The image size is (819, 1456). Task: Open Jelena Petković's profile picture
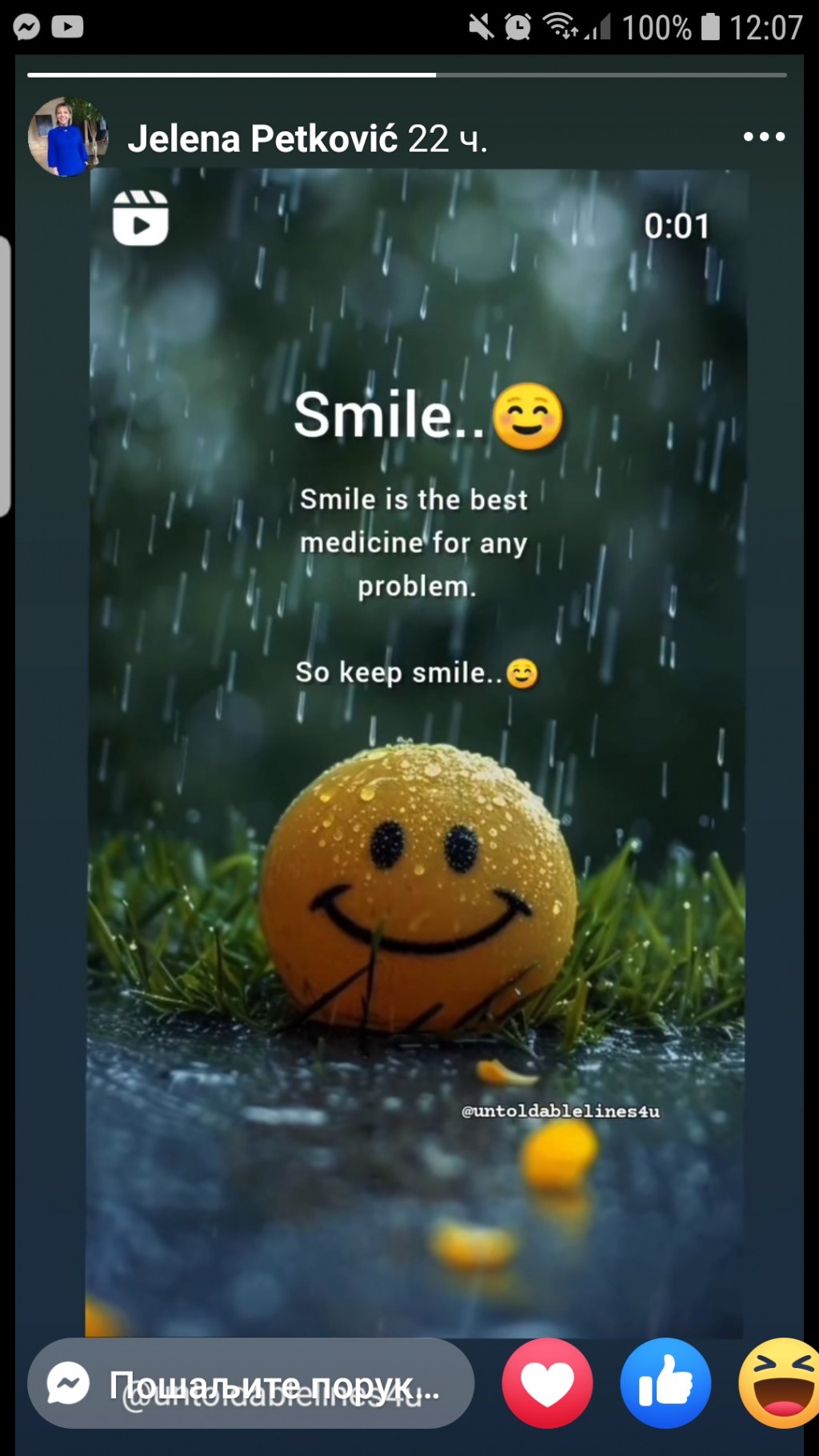click(x=68, y=137)
